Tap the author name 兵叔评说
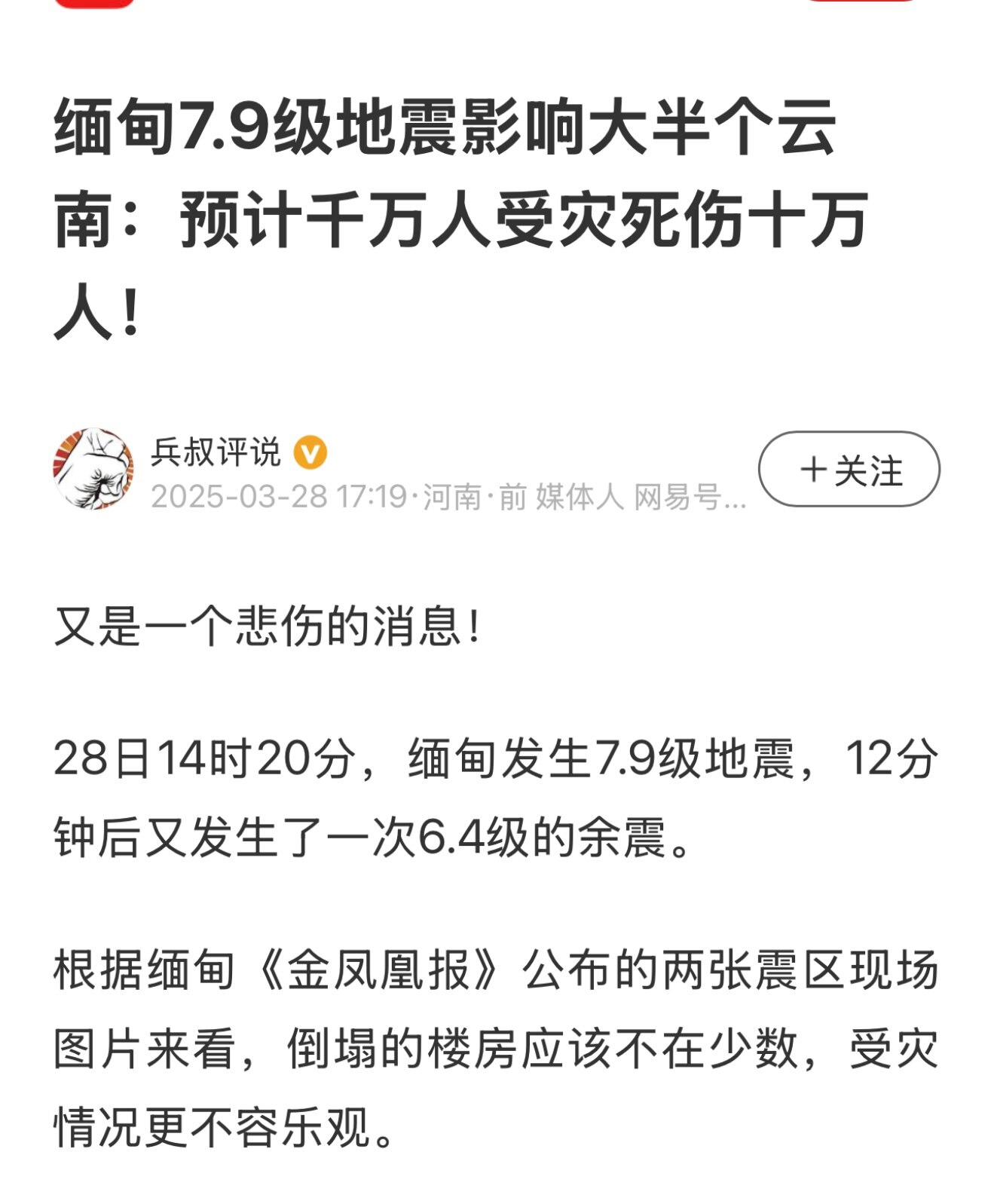994x1204 pixels. pos(216,452)
